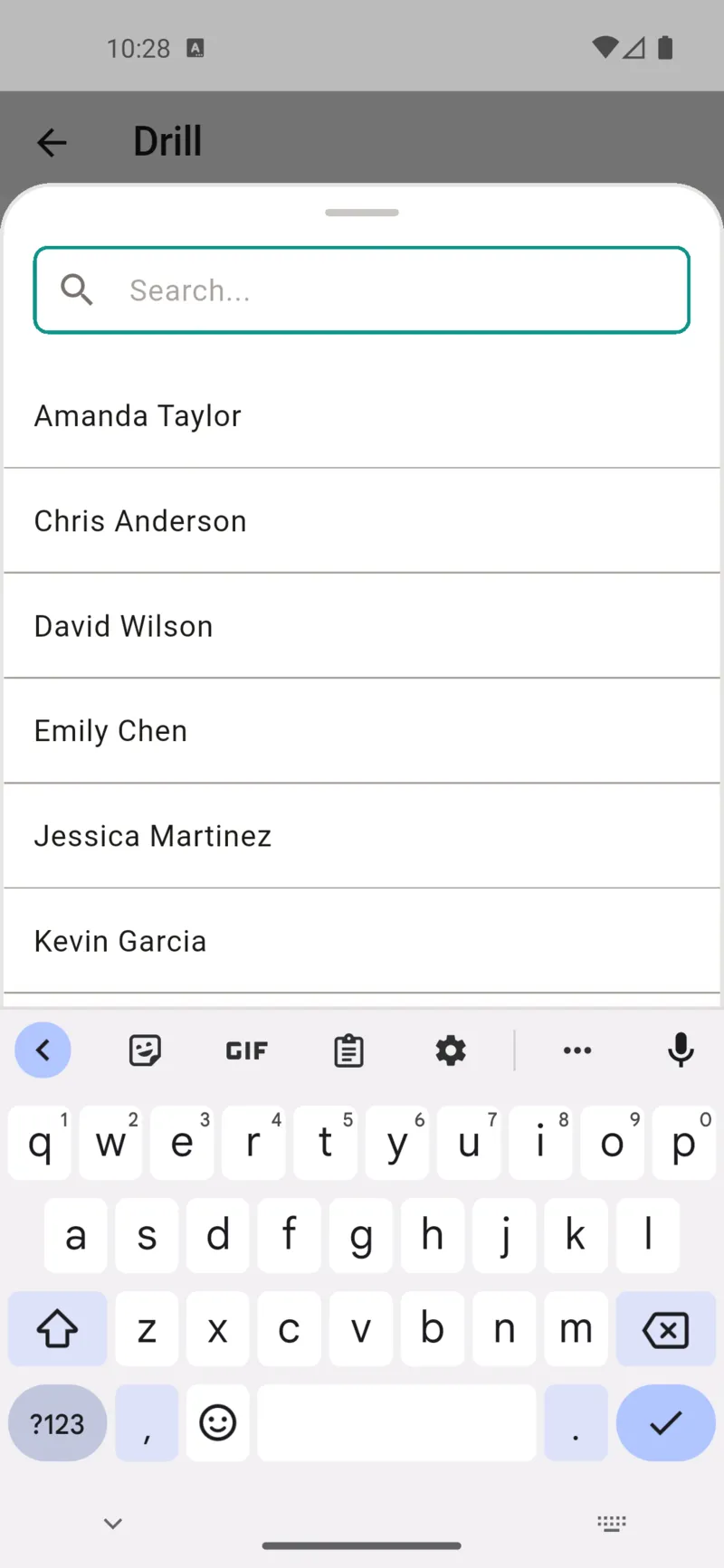The height and width of the screenshot is (1568, 724).
Task: Collapse the keyboard with the down chevron
Action: 112,1523
